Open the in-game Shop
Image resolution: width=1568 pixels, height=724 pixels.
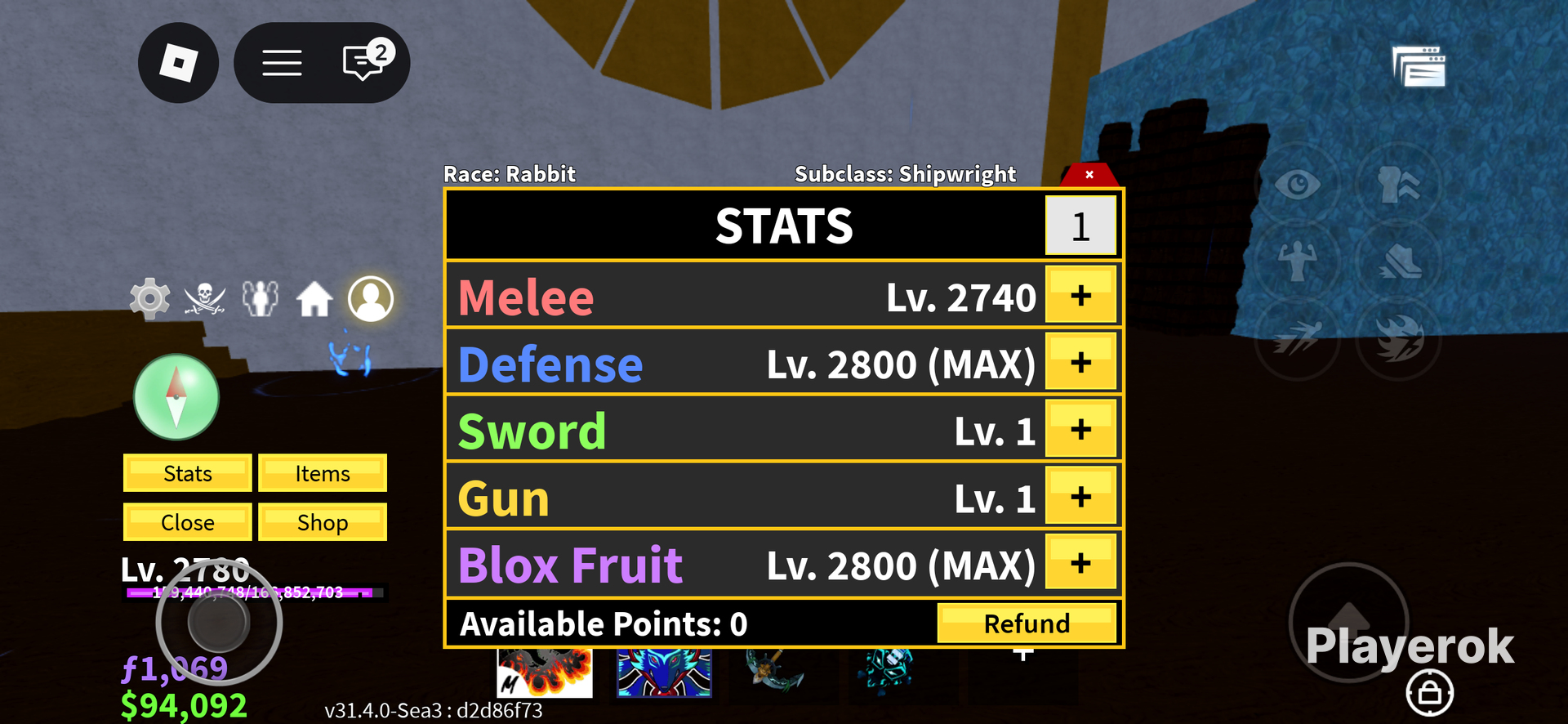coord(323,522)
